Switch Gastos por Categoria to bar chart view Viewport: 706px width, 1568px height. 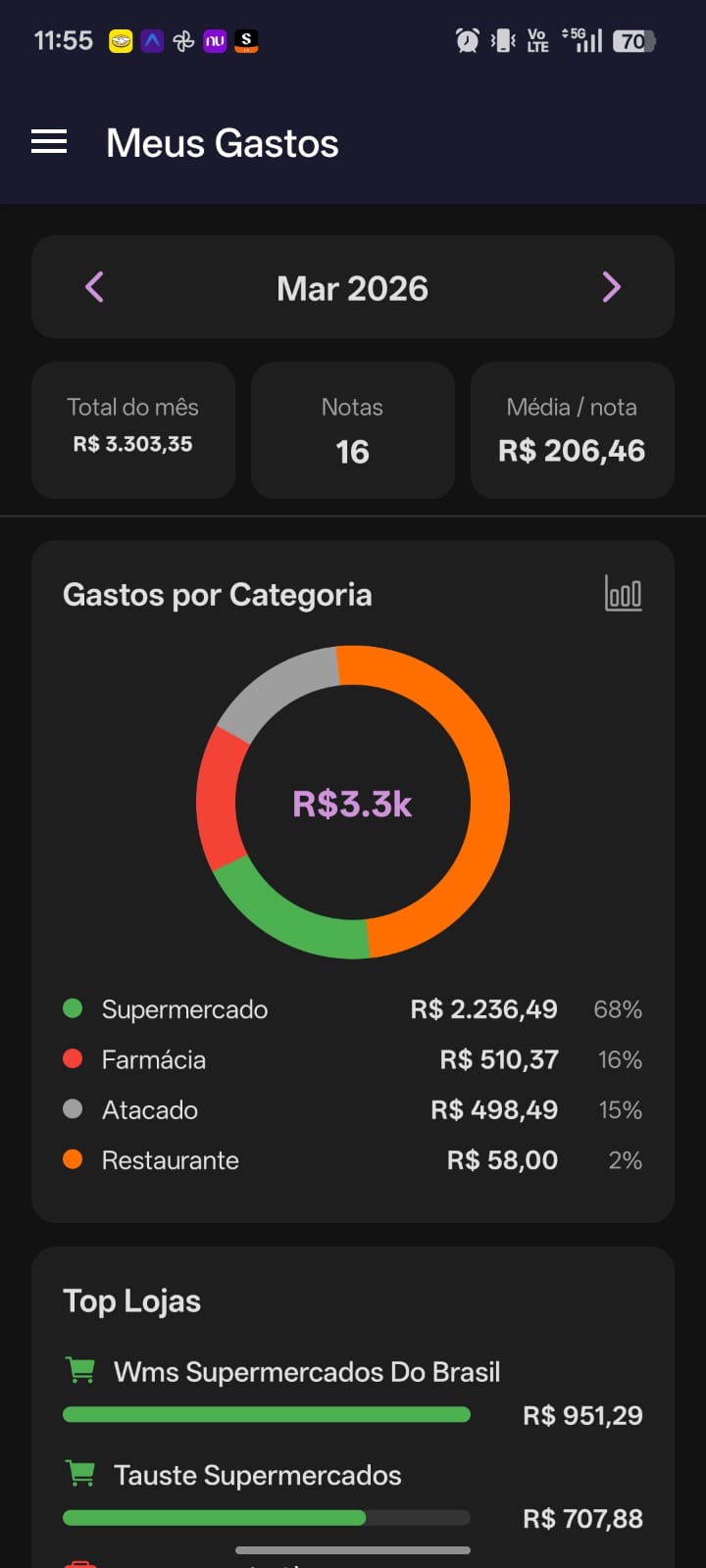(623, 594)
